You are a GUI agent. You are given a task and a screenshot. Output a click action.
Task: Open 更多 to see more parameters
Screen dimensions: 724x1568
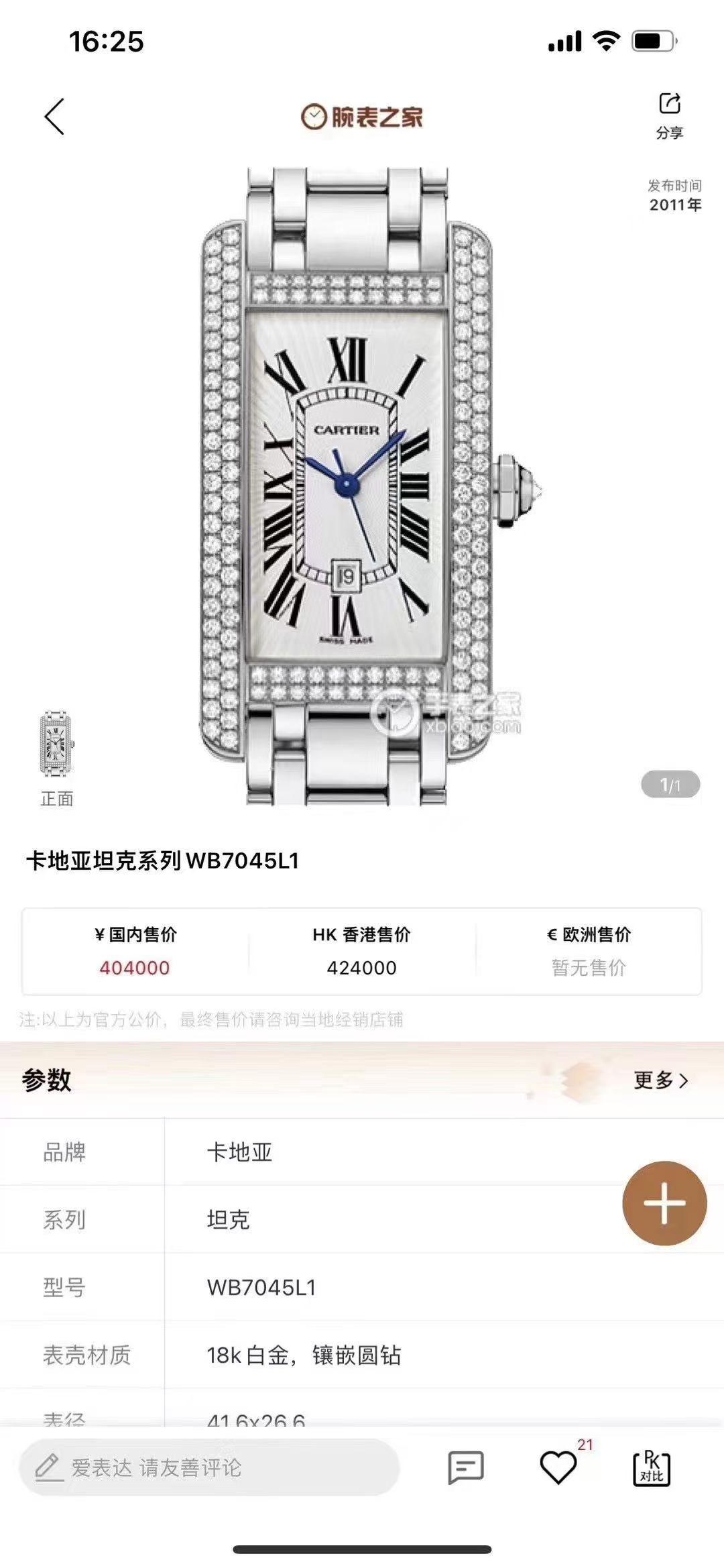[660, 1080]
